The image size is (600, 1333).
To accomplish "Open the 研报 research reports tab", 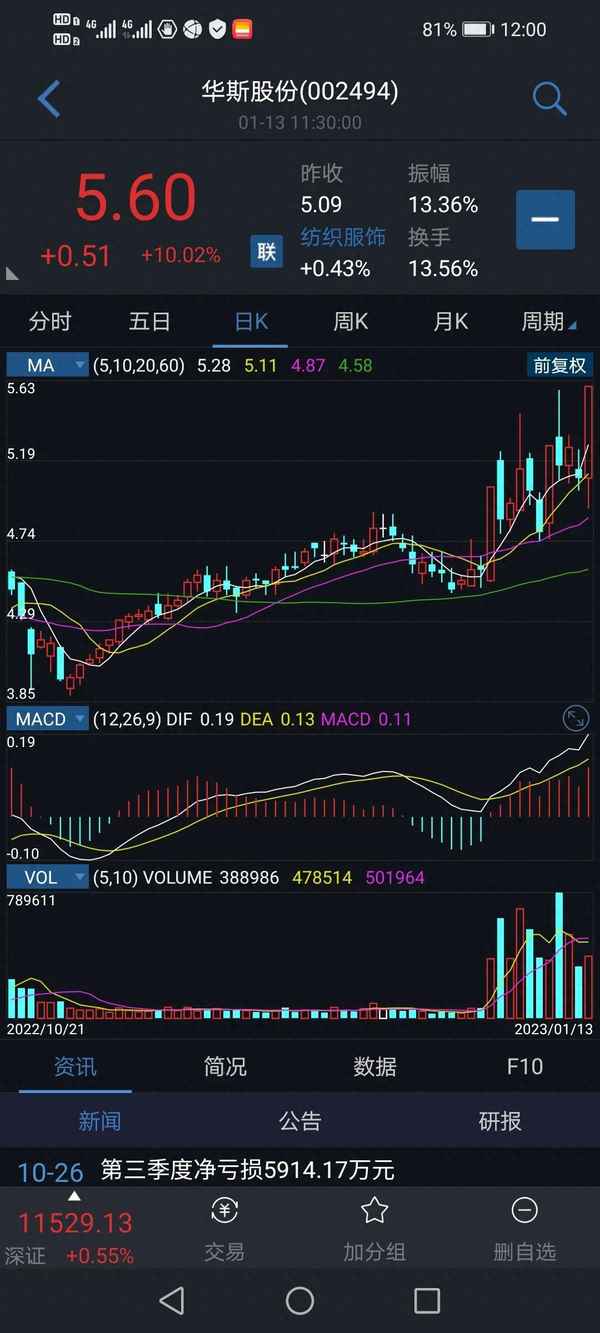I will coord(500,1121).
